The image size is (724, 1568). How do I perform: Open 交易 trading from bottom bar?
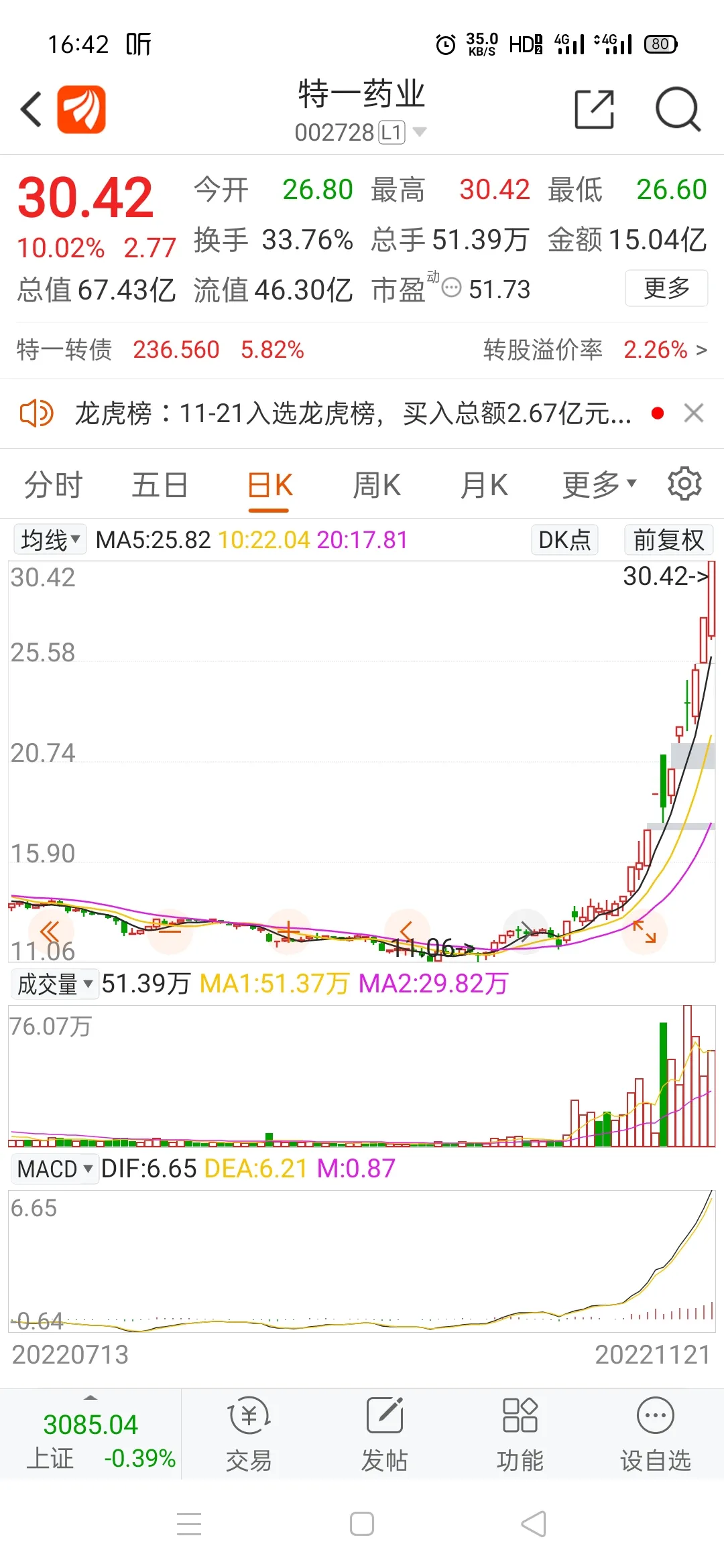[x=249, y=1434]
